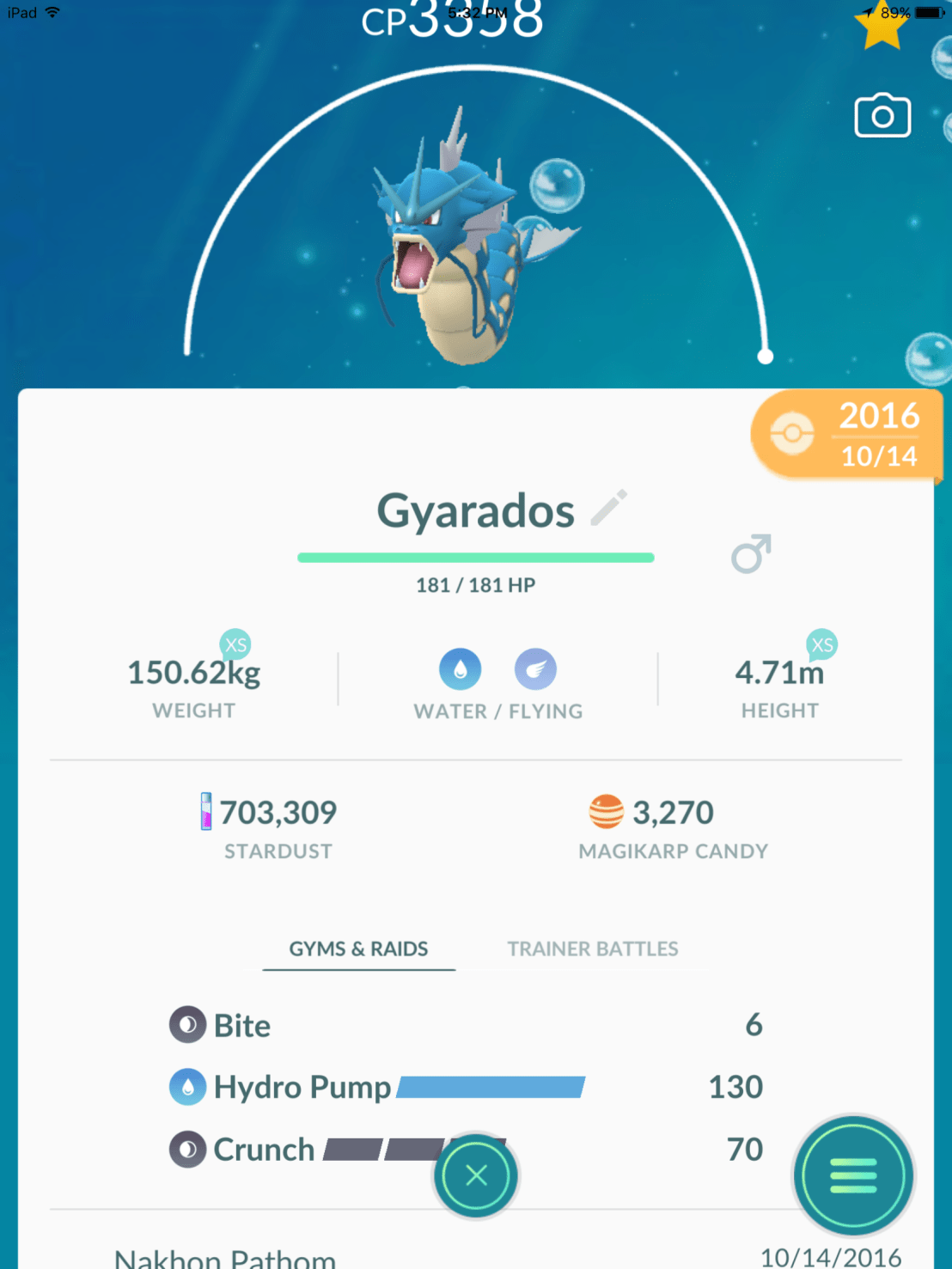Select the Gyms & Raids tab
The image size is (952, 1269).
tap(358, 949)
